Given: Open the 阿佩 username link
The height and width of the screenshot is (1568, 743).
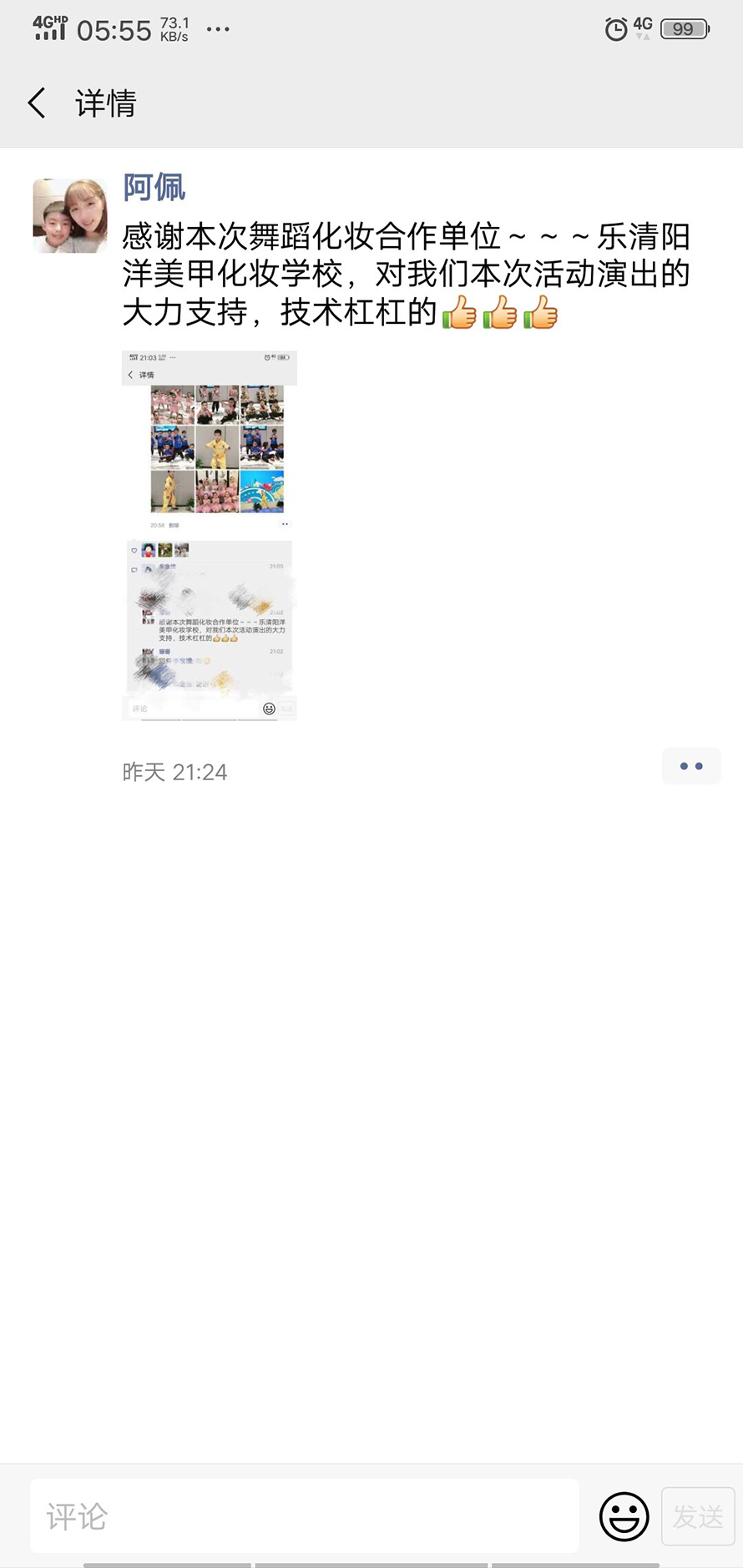Looking at the screenshot, I should (154, 188).
